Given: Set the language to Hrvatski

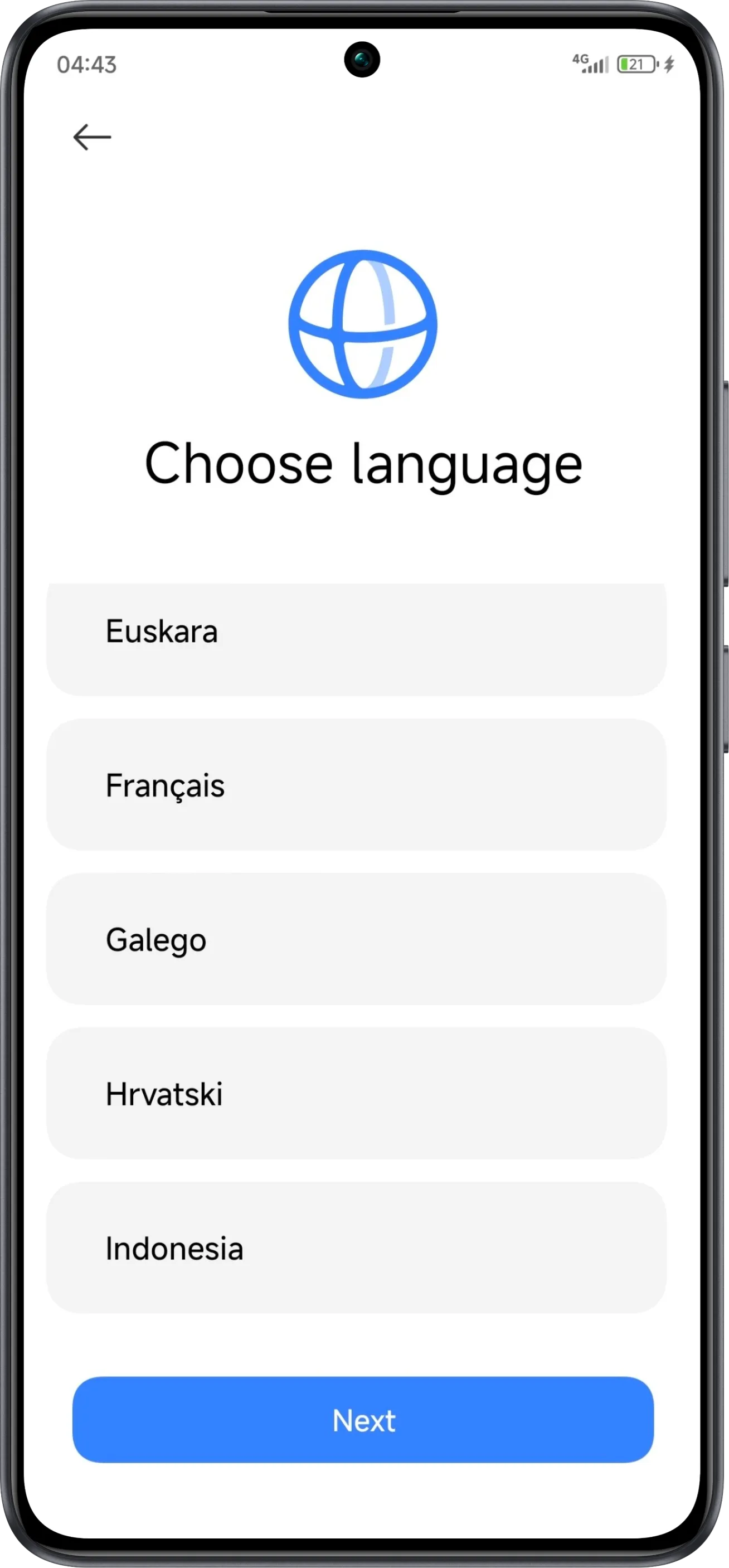Looking at the screenshot, I should tap(356, 1094).
